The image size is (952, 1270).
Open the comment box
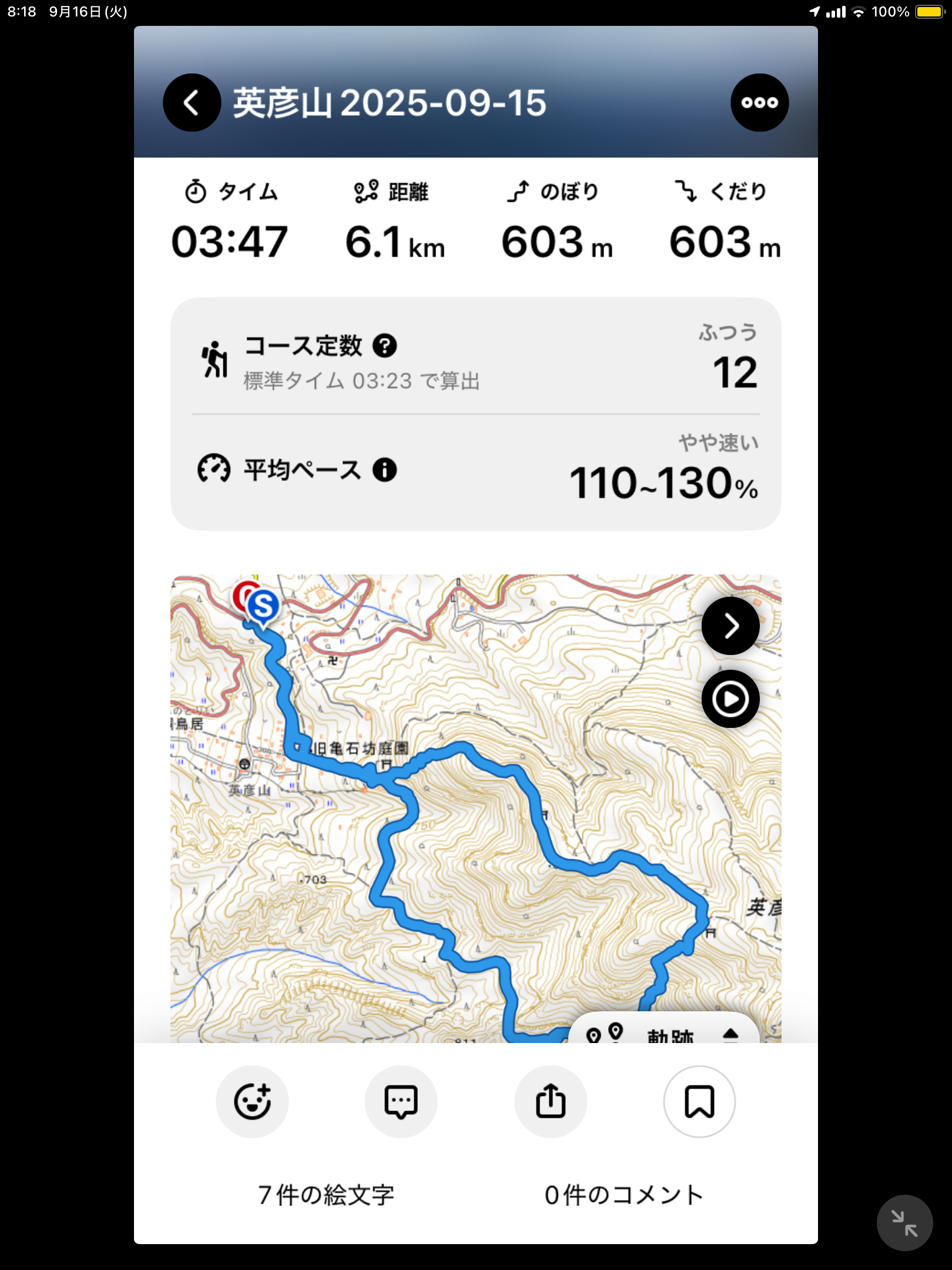401,1101
